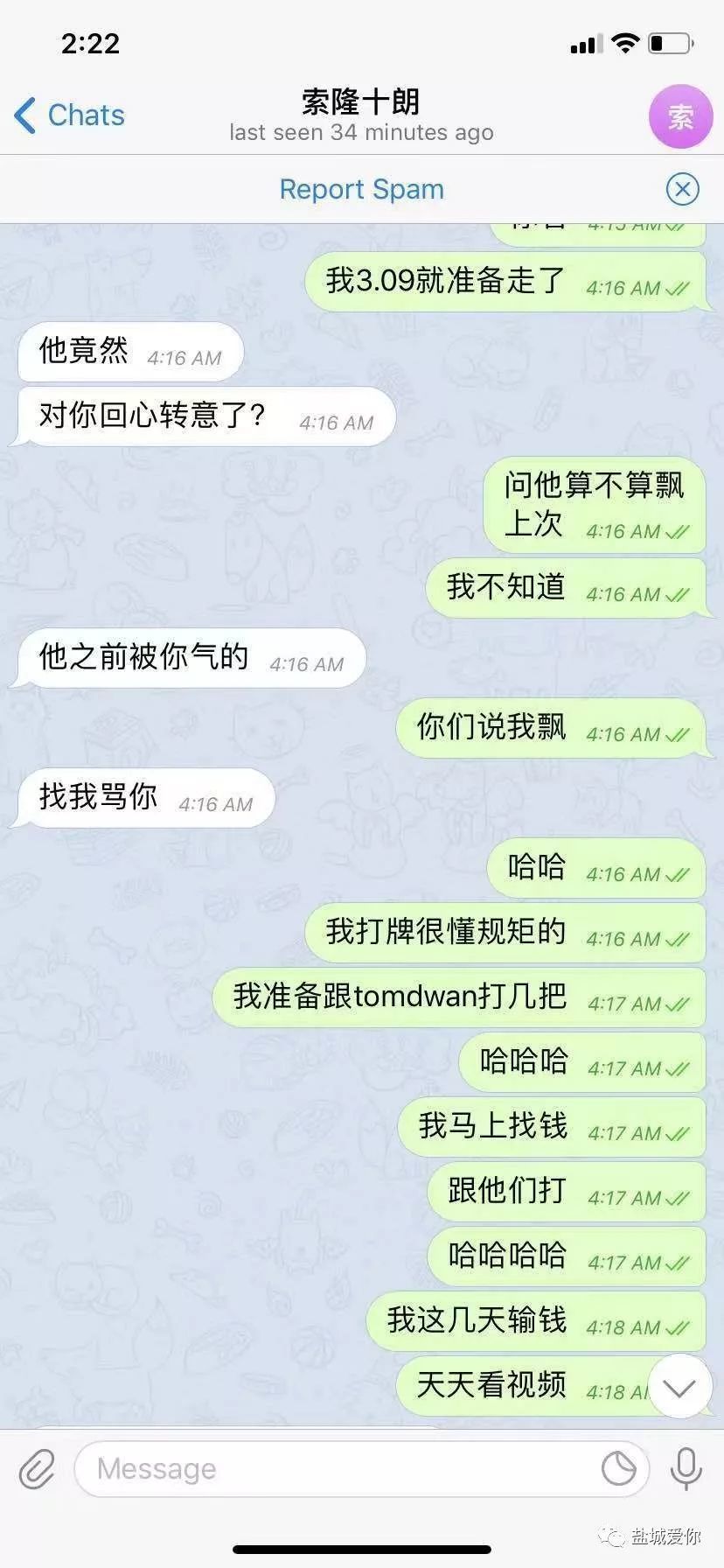Tap Report Spam
Viewport: 724px width, 1568px height.
pos(361,189)
